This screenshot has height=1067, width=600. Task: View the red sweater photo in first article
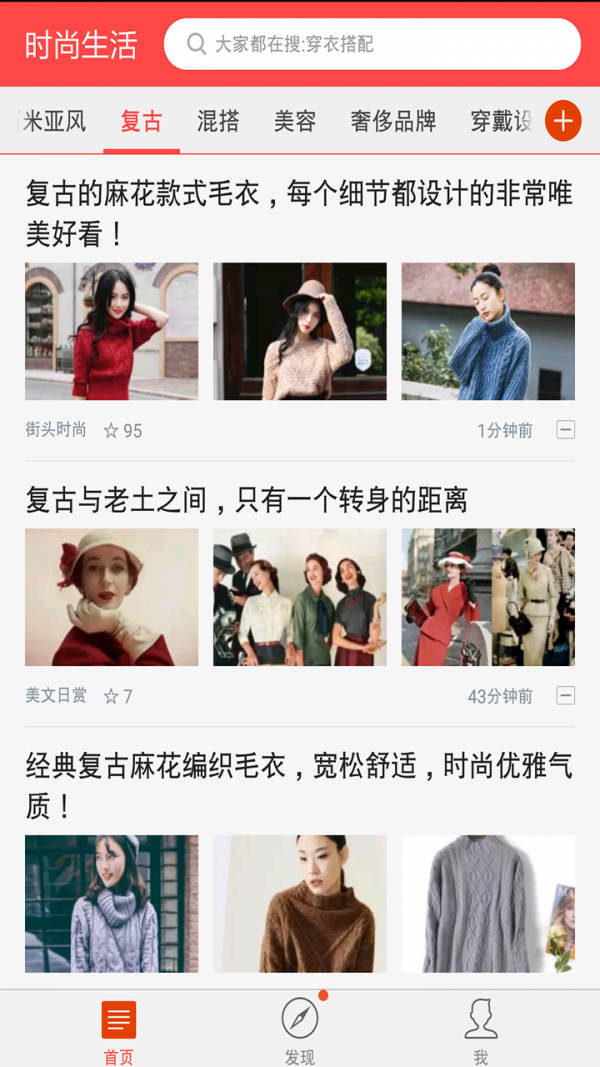click(112, 331)
